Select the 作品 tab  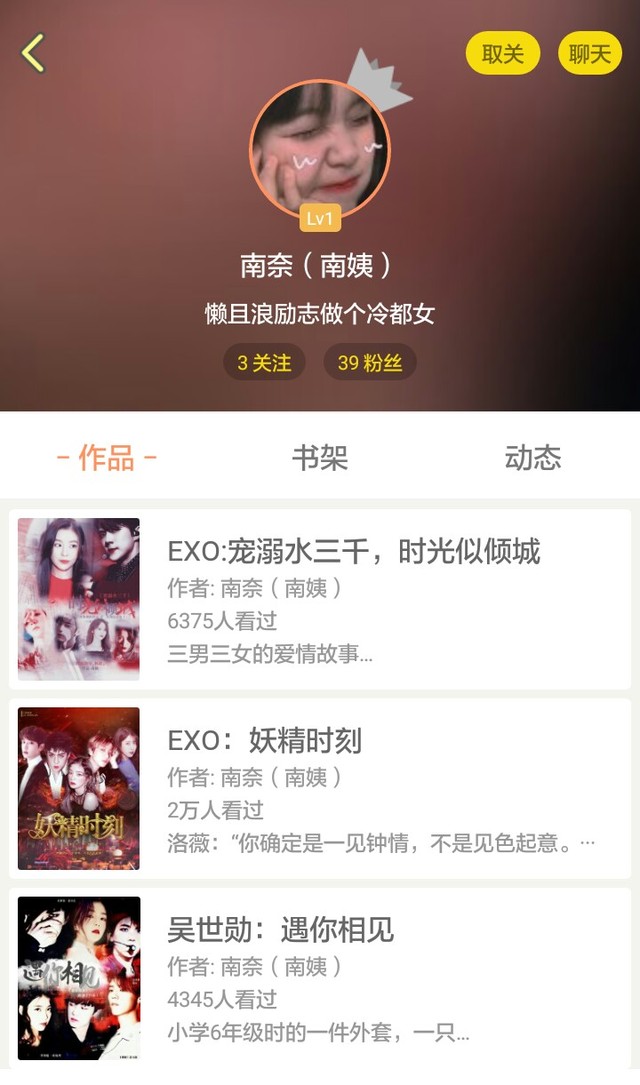[x=106, y=458]
